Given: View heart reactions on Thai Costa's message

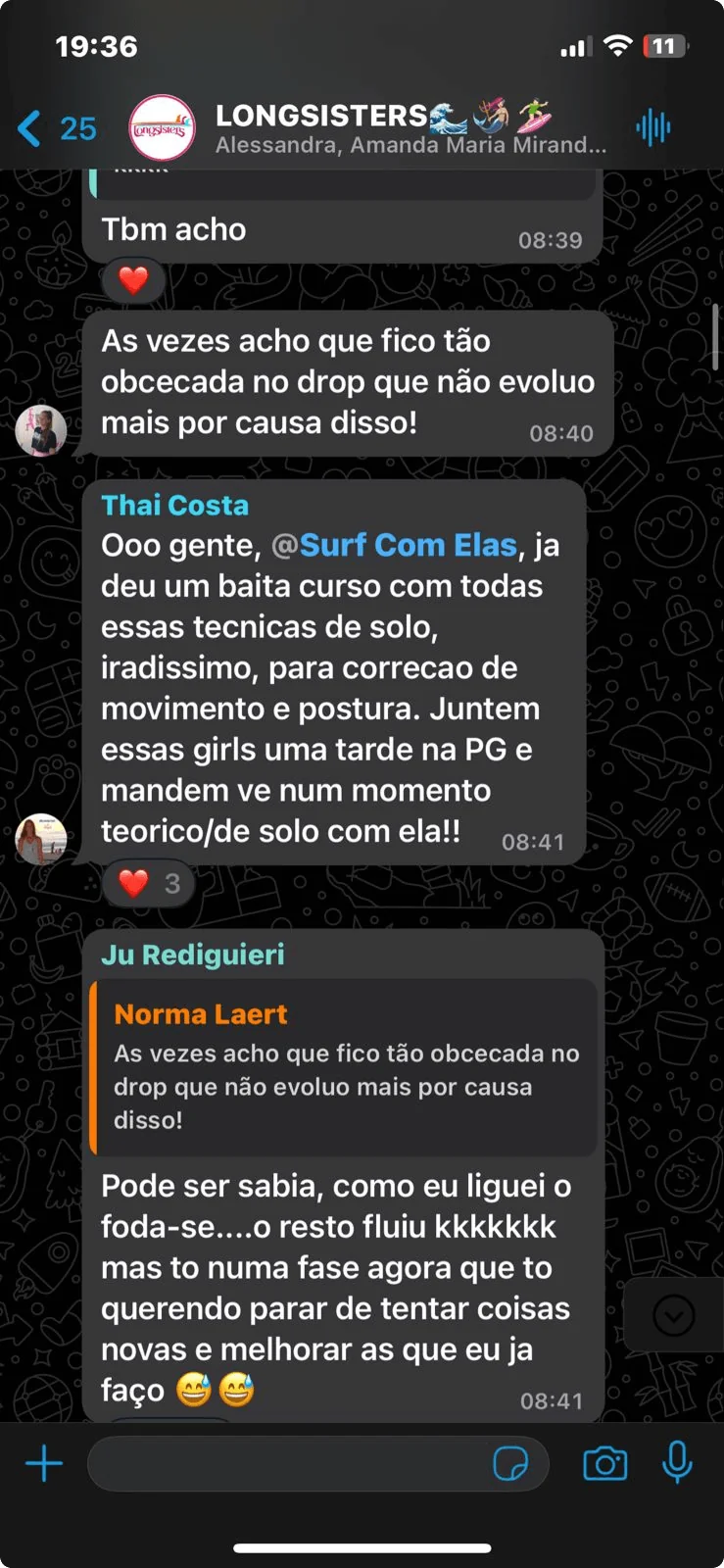Looking at the screenshot, I should pos(148,884).
